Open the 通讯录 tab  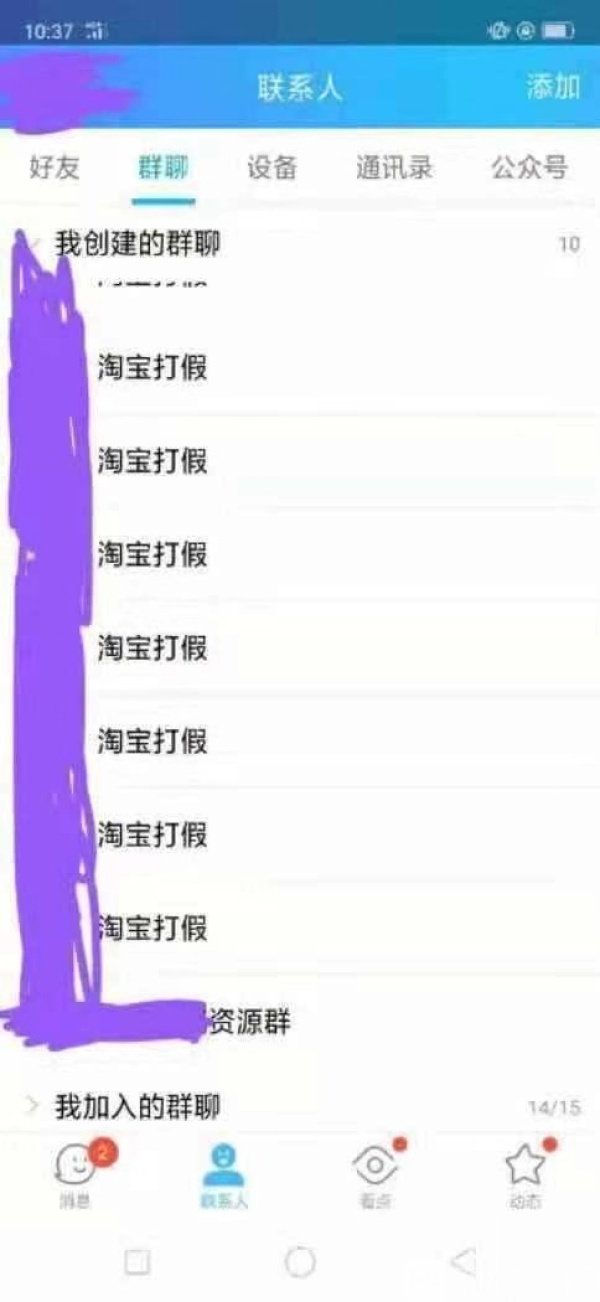coord(394,167)
